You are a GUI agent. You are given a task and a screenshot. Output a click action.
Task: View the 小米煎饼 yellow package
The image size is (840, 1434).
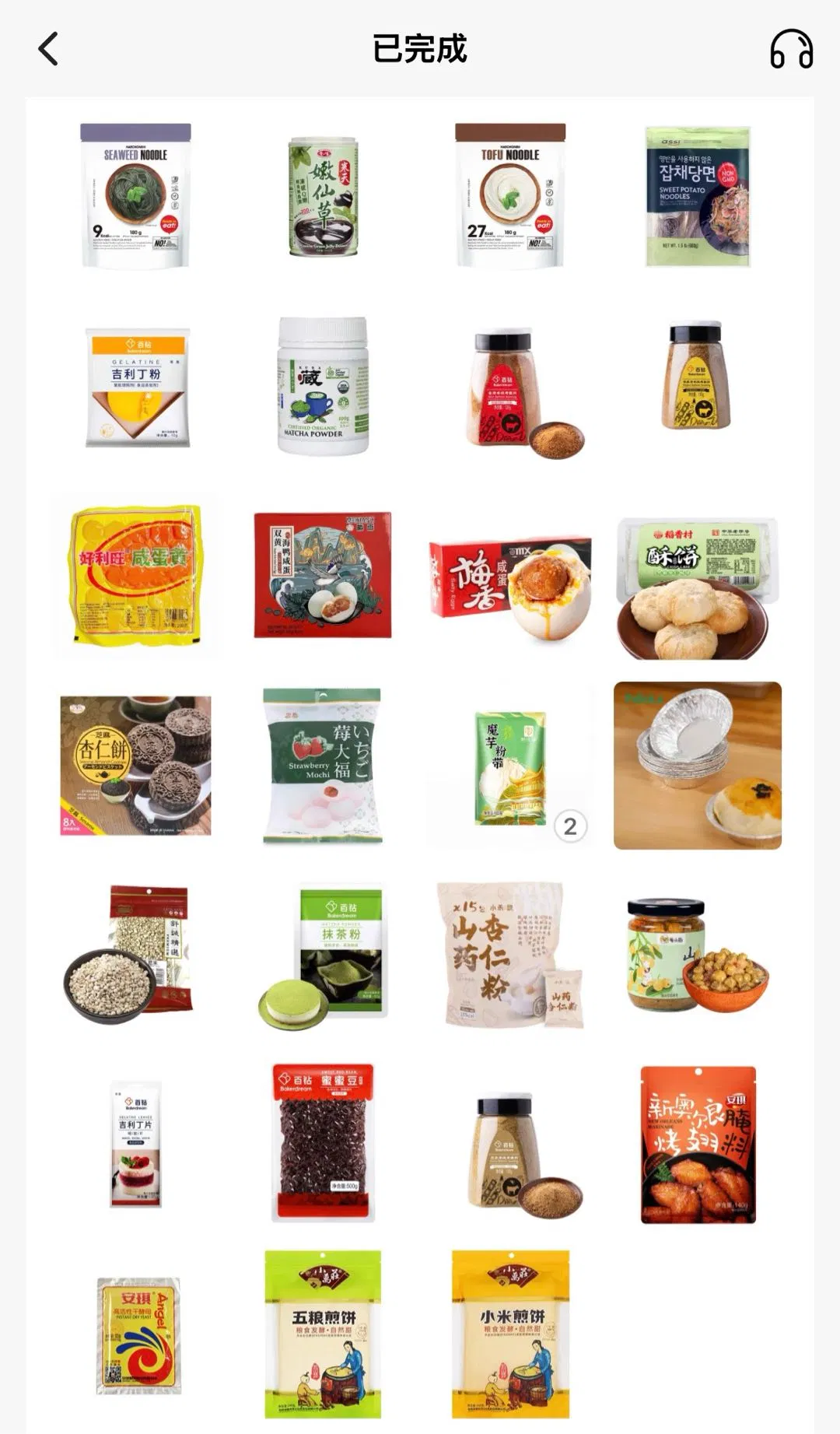510,1334
